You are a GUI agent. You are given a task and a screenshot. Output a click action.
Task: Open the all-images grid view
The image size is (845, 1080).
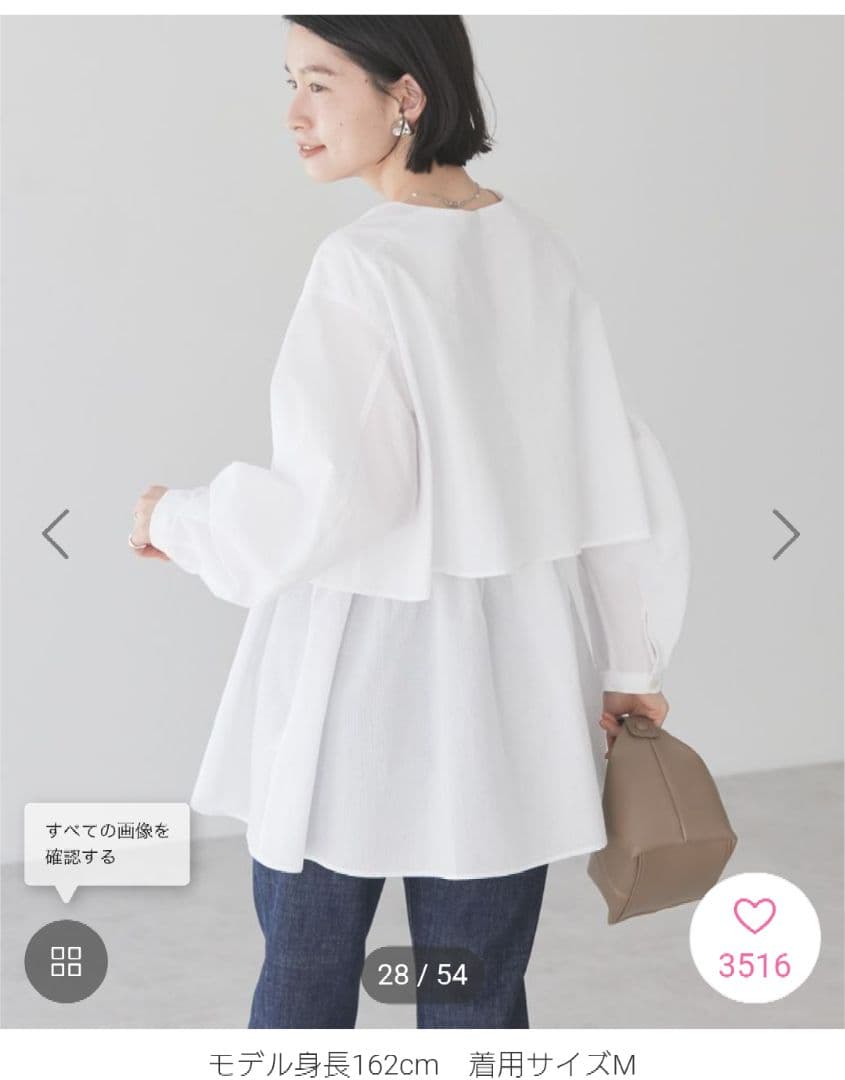click(66, 961)
